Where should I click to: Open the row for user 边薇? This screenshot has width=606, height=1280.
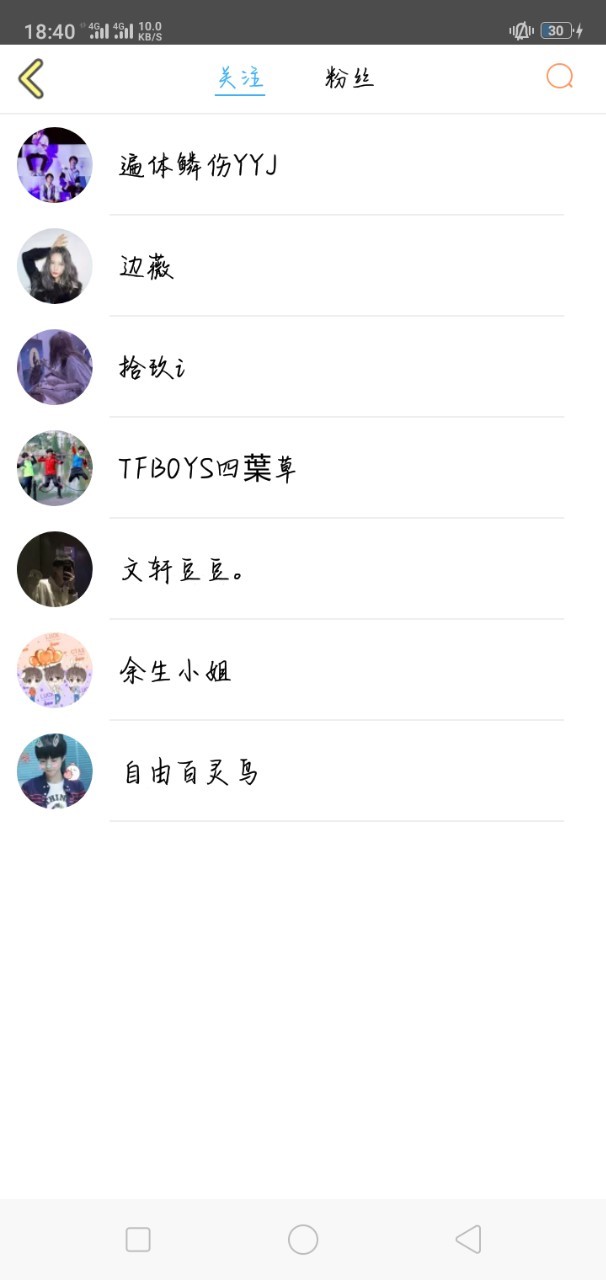(303, 266)
